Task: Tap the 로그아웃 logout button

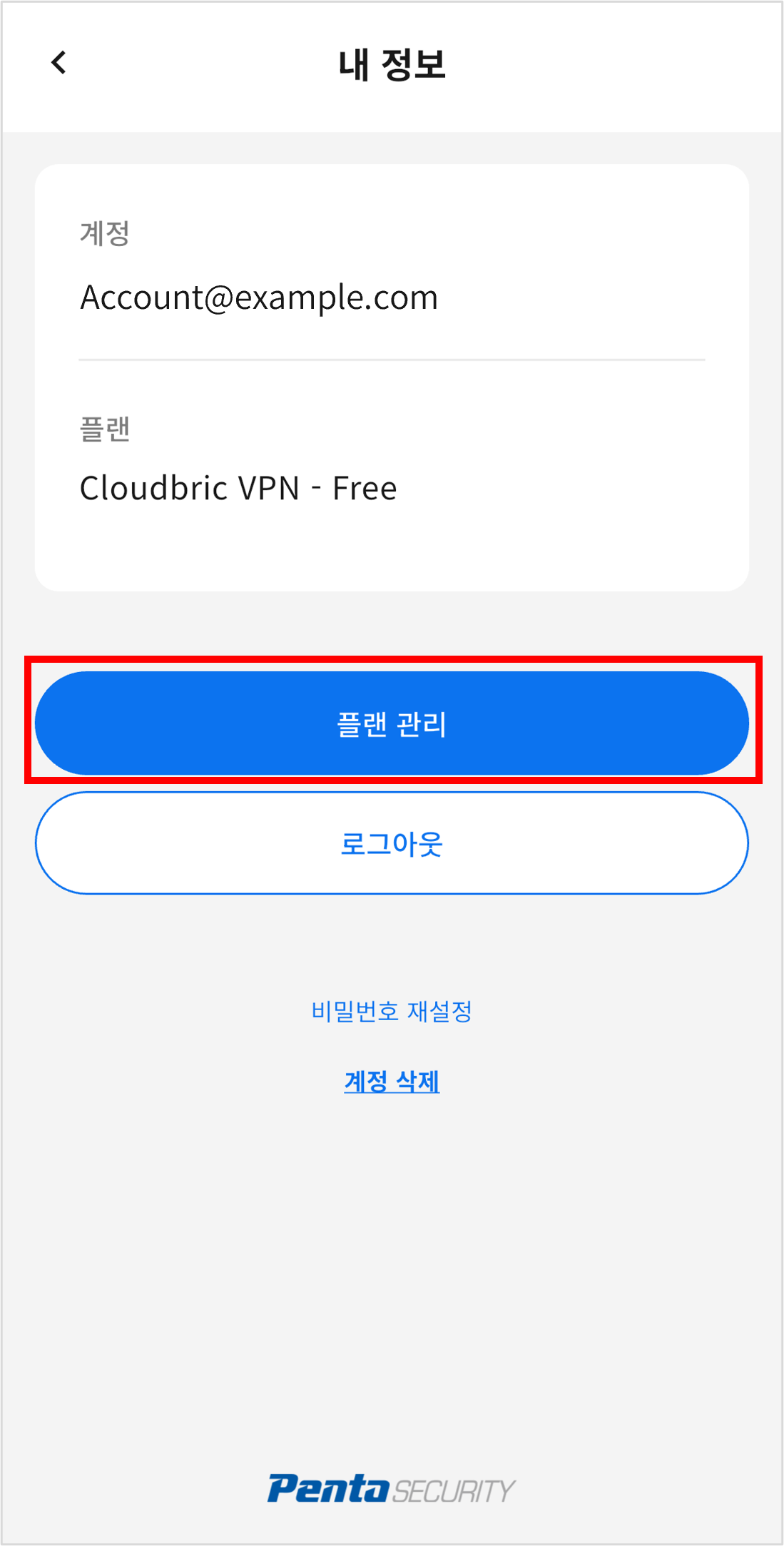Action: [x=392, y=843]
